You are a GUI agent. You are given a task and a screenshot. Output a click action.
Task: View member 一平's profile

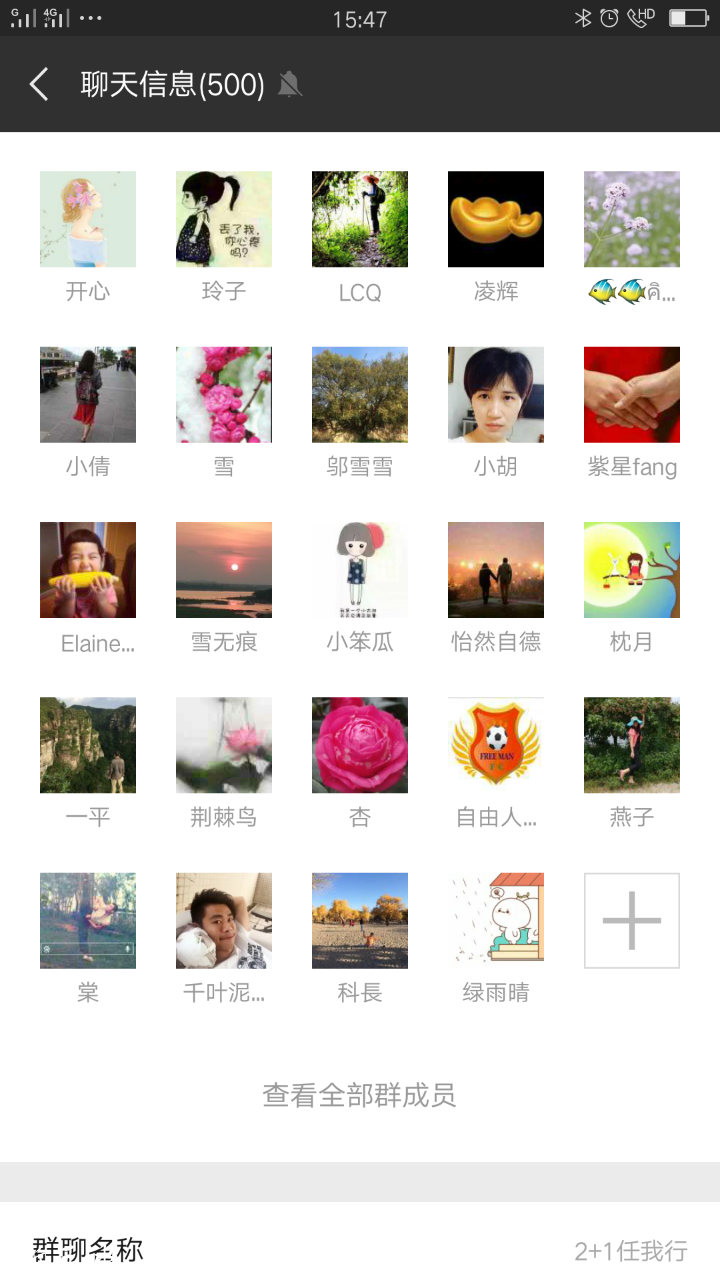[x=88, y=745]
